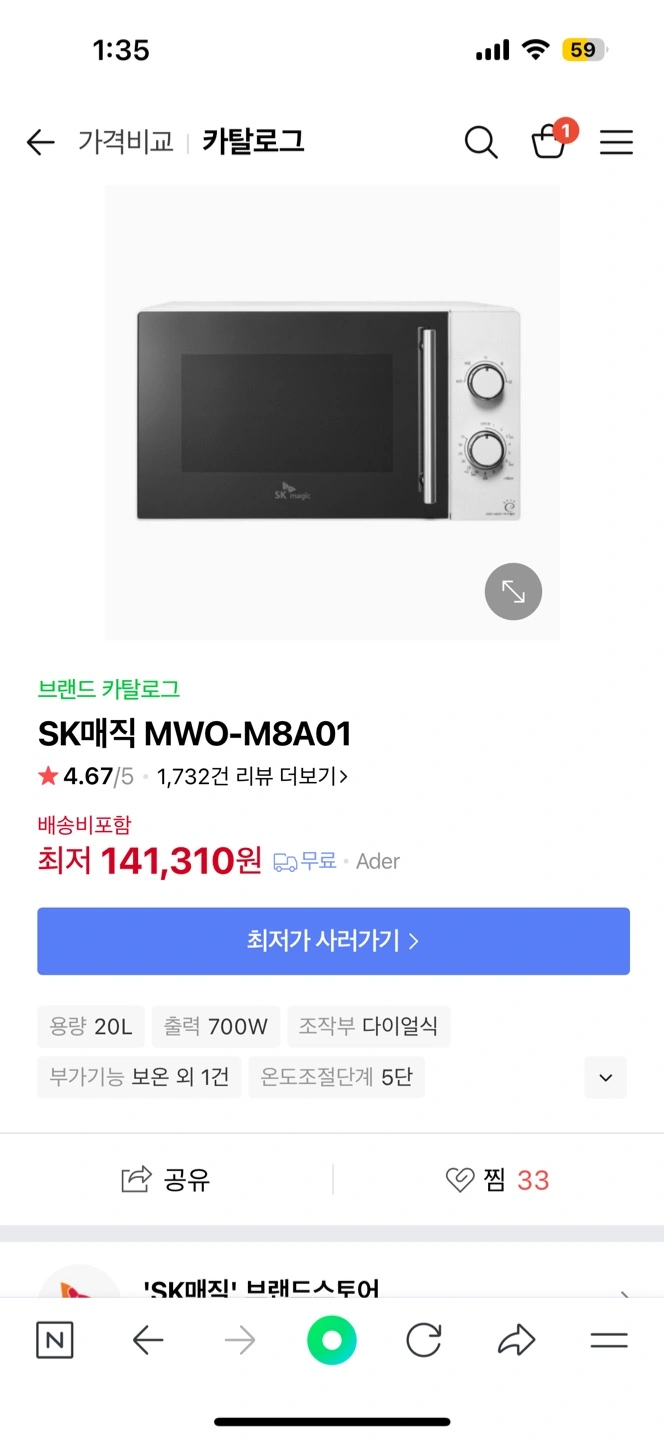This screenshot has width=664, height=1440.
Task: Expand the product specs chevron
Action: click(605, 1077)
